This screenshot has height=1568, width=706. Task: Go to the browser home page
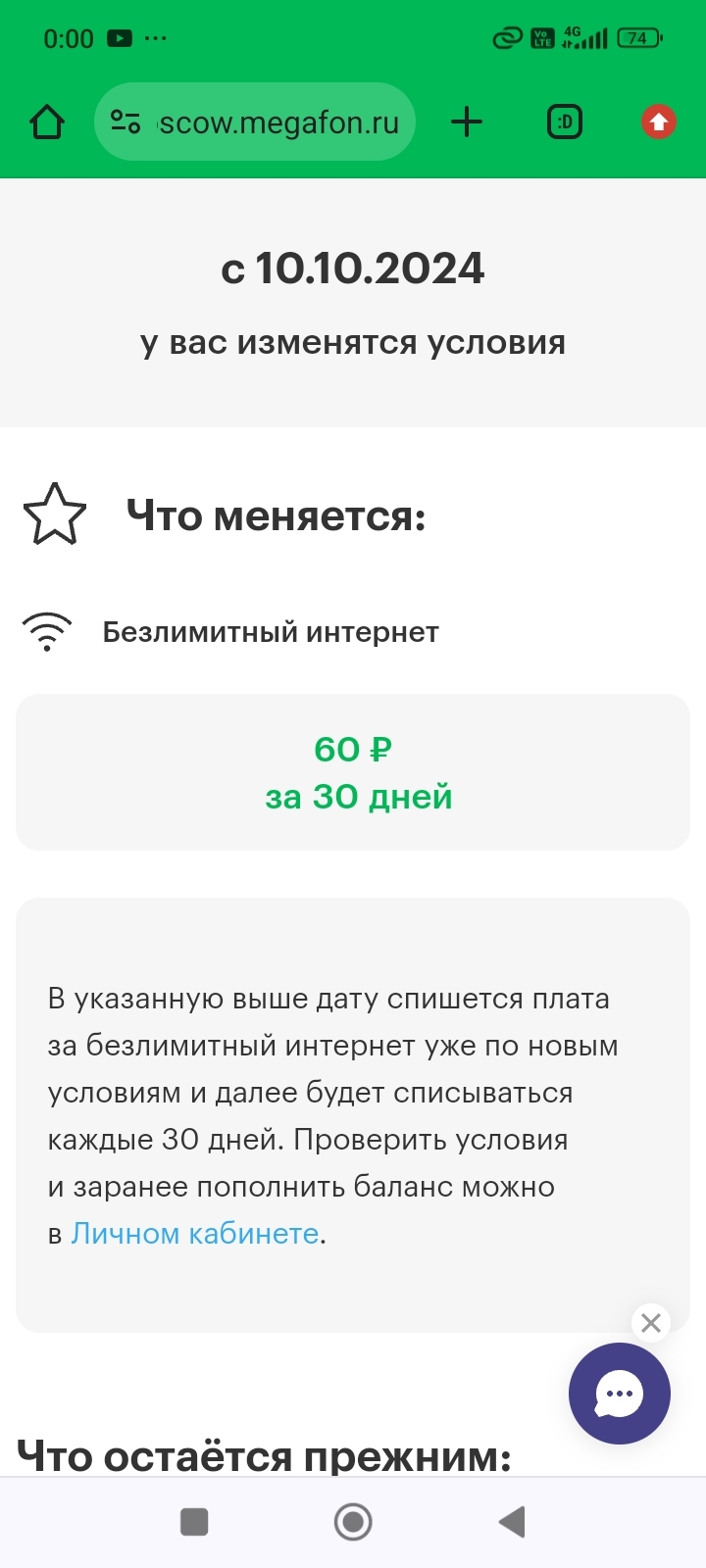47,122
